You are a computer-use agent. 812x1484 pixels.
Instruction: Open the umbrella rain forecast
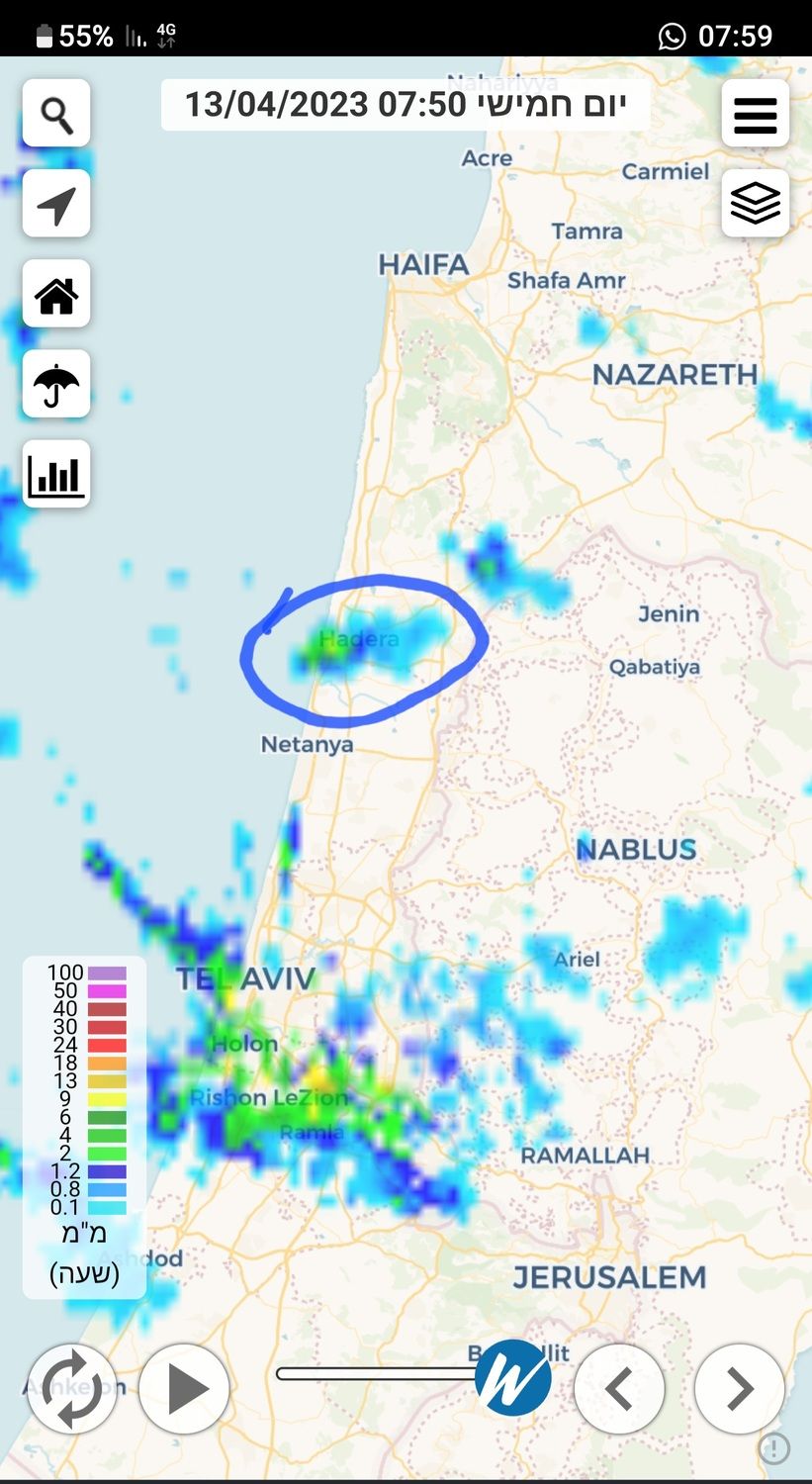click(56, 384)
